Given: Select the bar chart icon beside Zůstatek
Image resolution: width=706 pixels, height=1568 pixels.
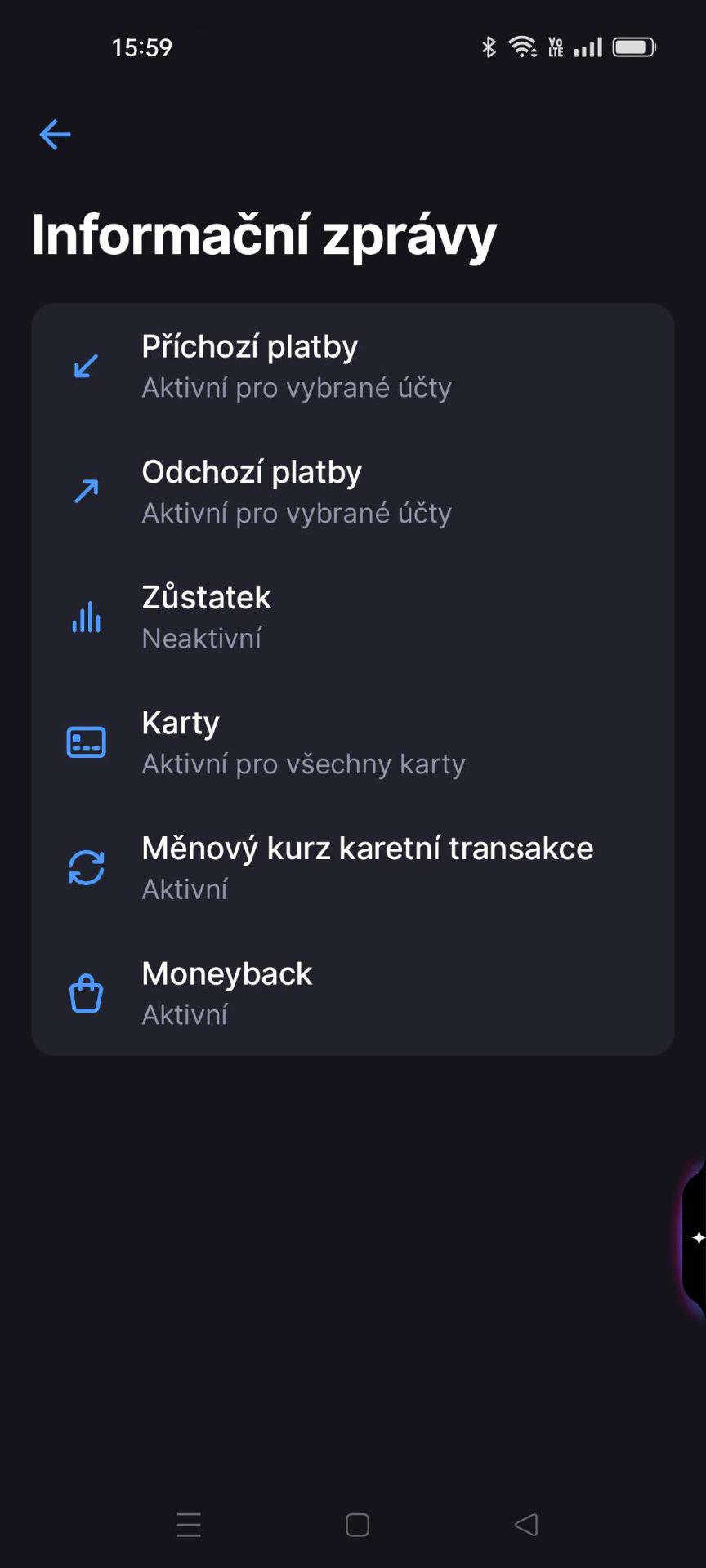Looking at the screenshot, I should tap(86, 617).
